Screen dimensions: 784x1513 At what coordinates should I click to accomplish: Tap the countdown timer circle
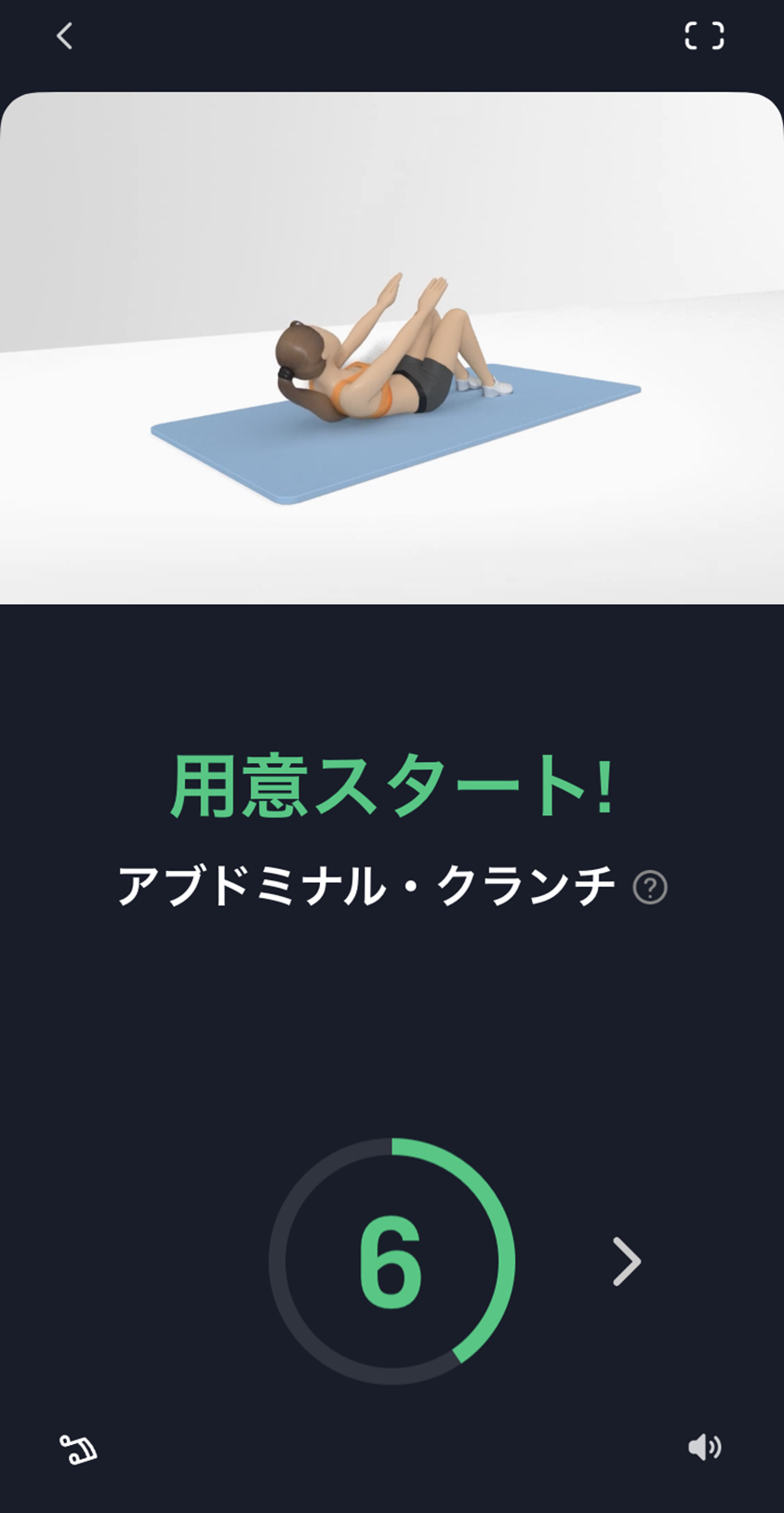coord(392,1262)
